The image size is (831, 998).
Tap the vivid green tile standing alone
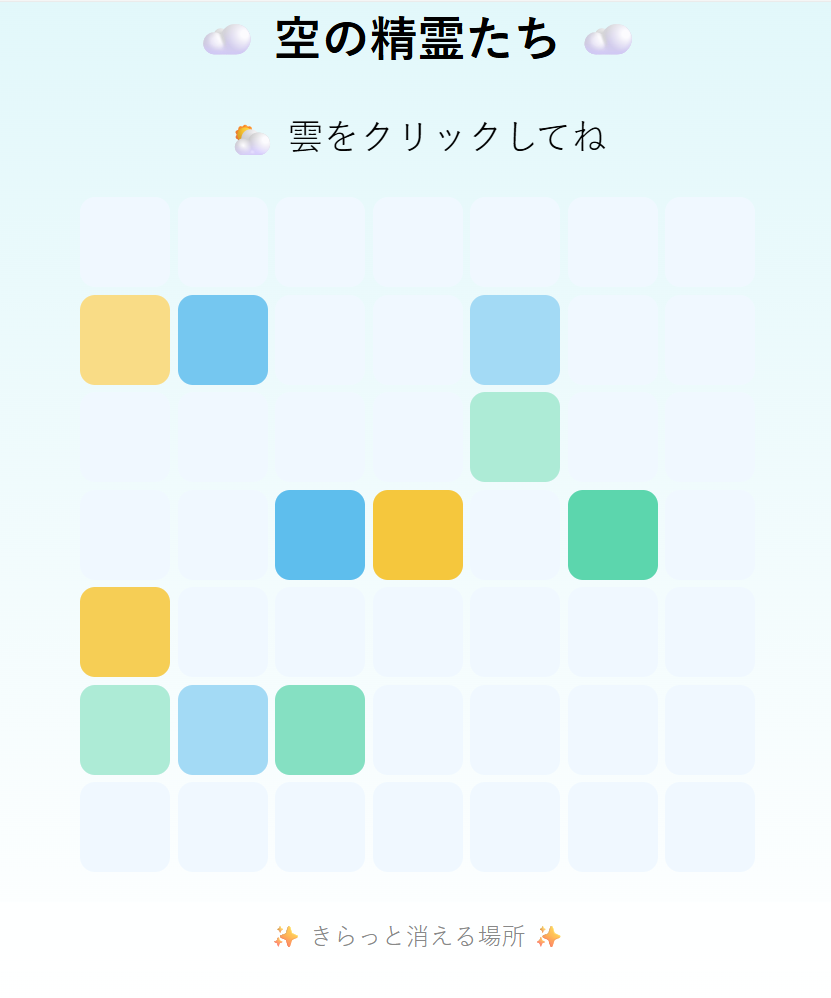pyautogui.click(x=613, y=535)
